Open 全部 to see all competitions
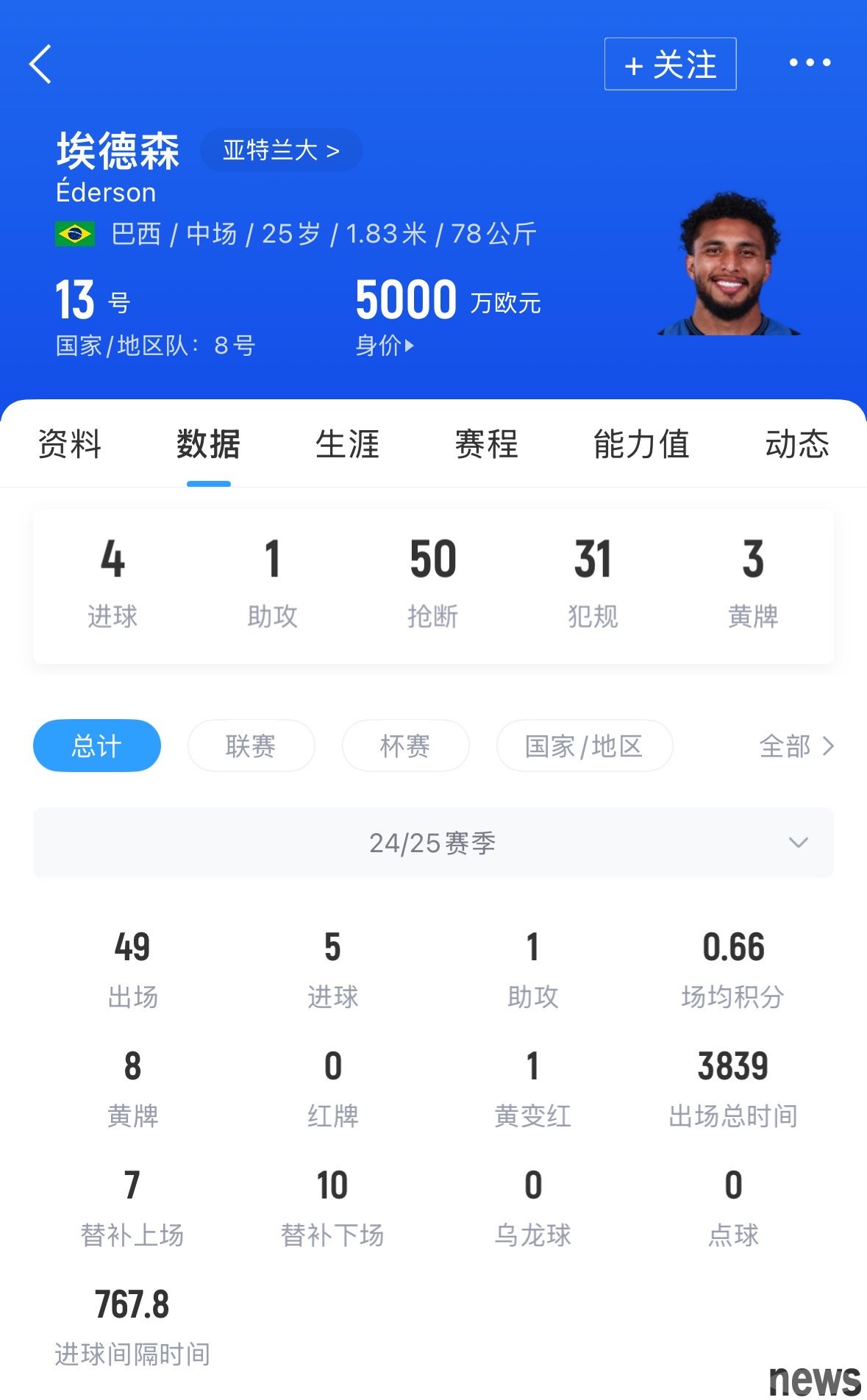Image resolution: width=867 pixels, height=1400 pixels. pyautogui.click(x=796, y=746)
